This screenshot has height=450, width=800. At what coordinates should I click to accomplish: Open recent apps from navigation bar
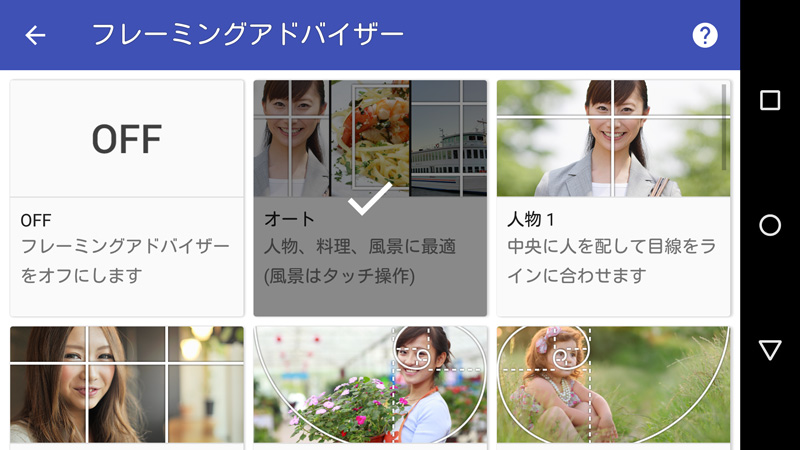770,100
